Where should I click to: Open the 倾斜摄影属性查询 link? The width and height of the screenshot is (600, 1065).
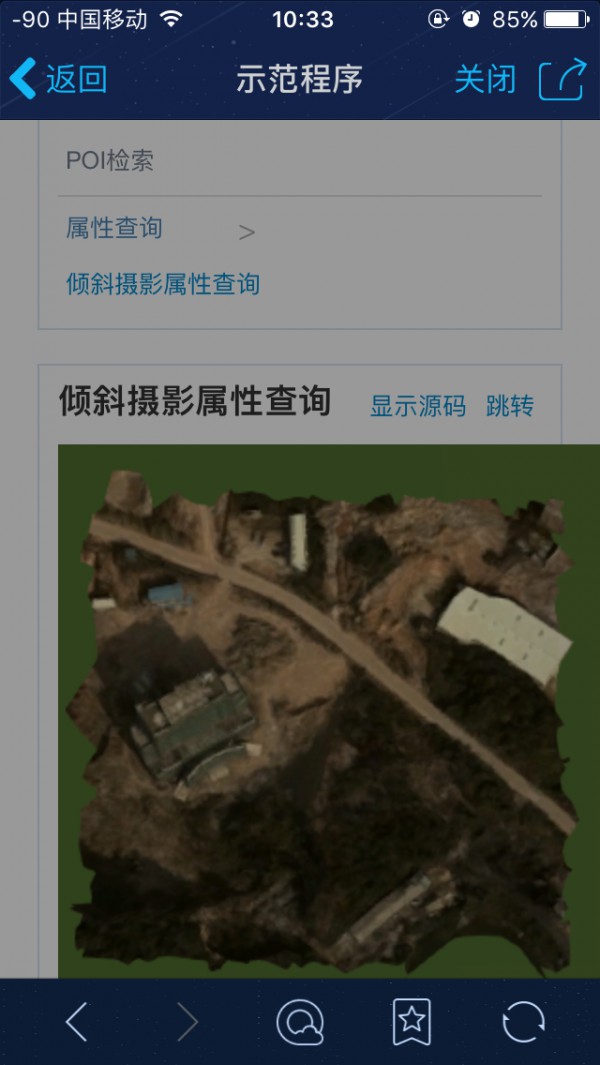(163, 284)
